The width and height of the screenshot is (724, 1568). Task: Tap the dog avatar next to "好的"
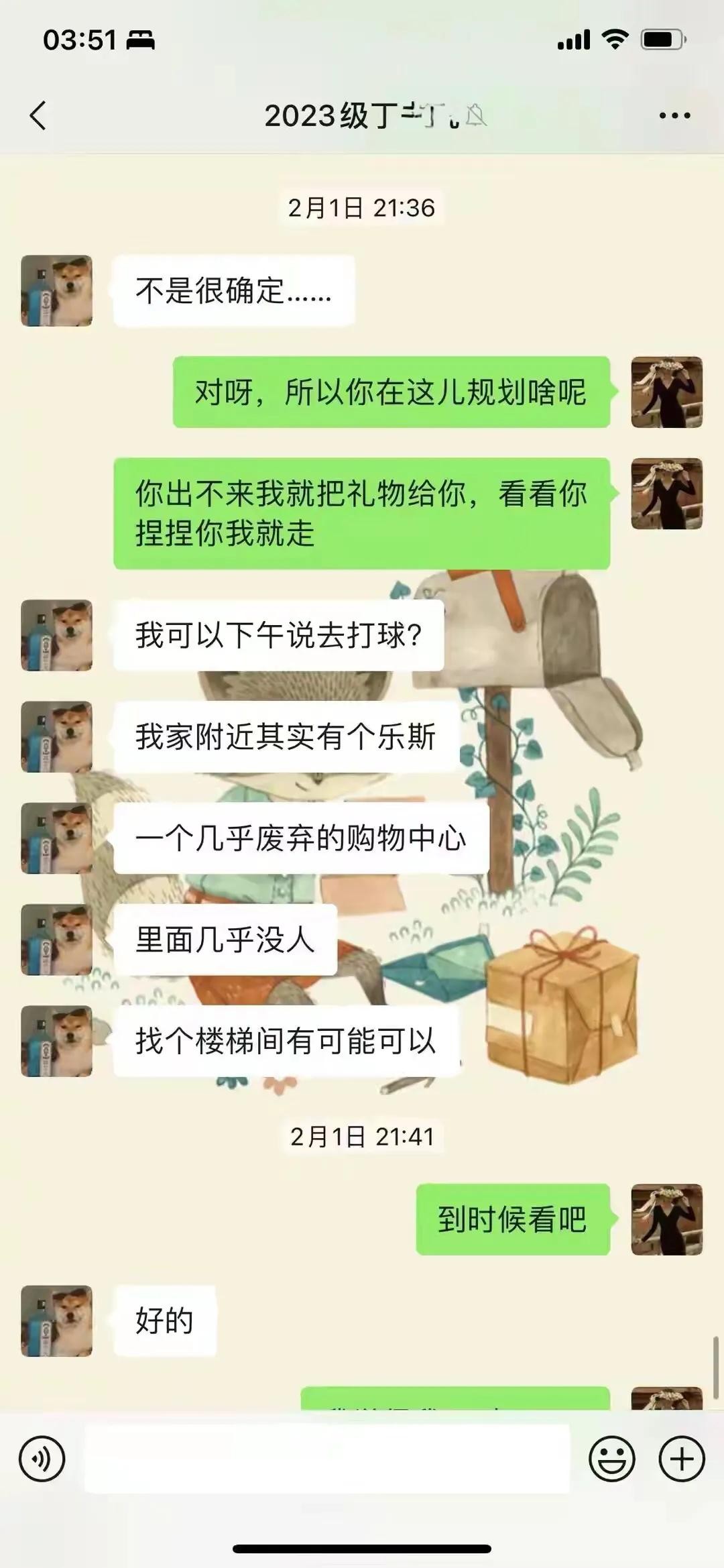(57, 1321)
